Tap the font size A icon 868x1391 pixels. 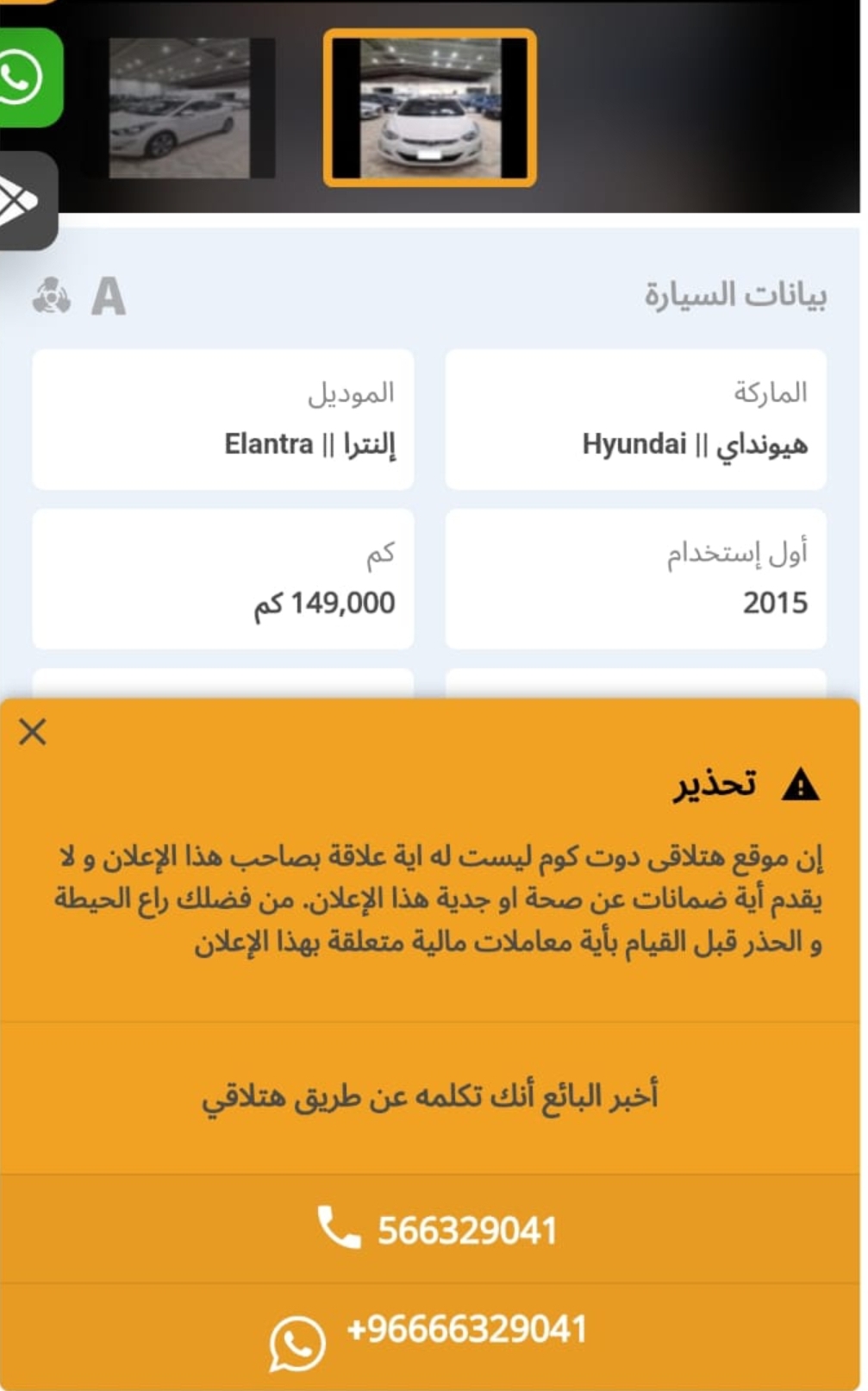point(109,298)
